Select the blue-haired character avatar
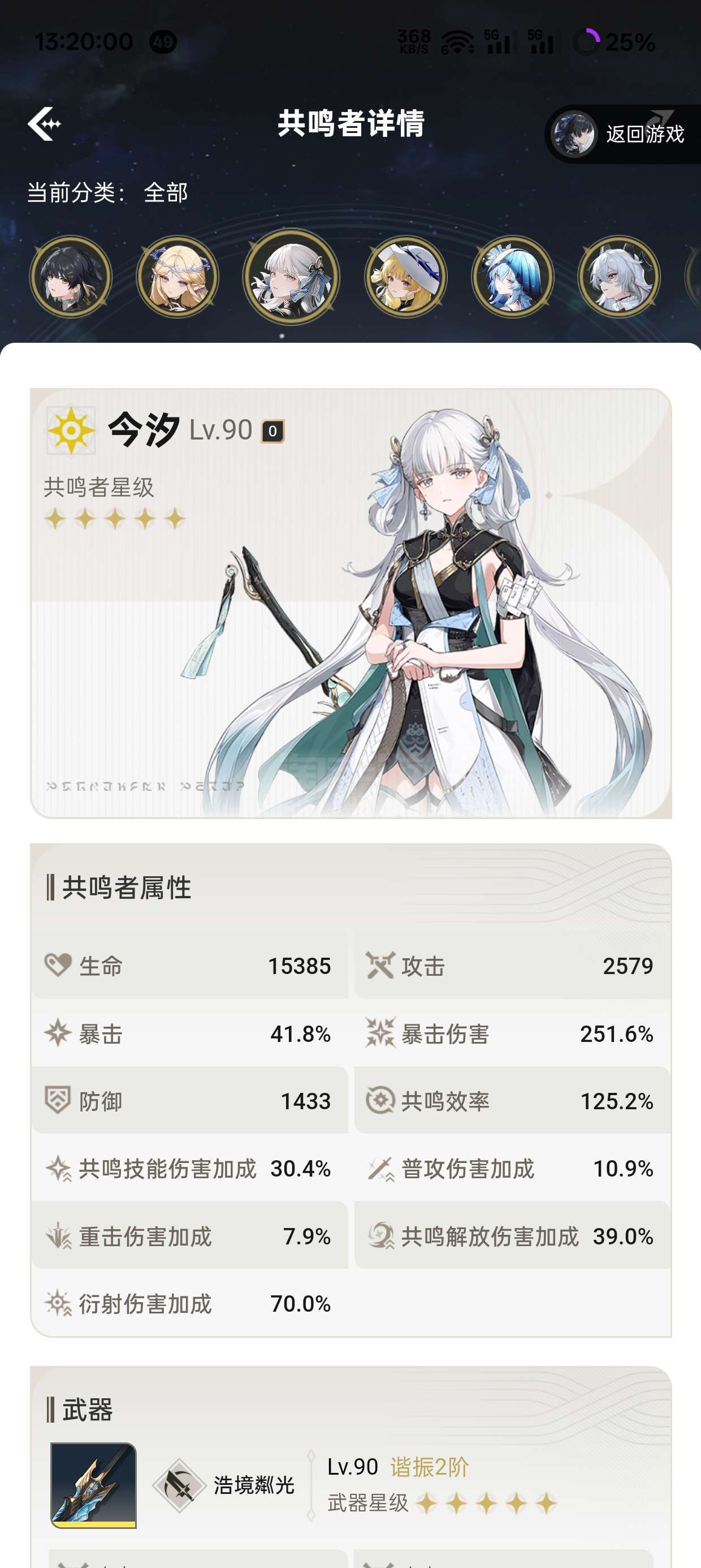701x1568 pixels. tap(512, 277)
